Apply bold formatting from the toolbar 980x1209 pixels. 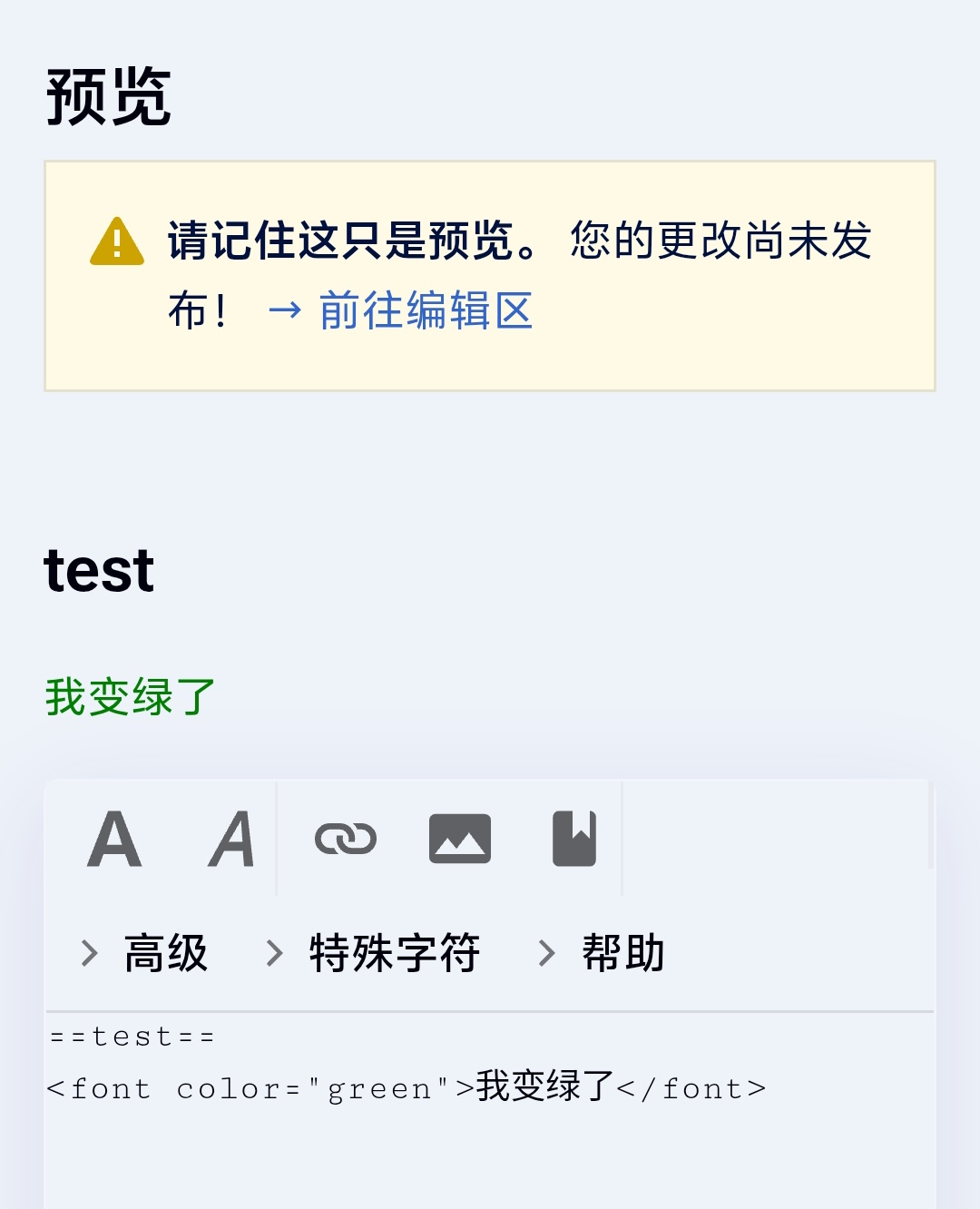pyautogui.click(x=115, y=839)
